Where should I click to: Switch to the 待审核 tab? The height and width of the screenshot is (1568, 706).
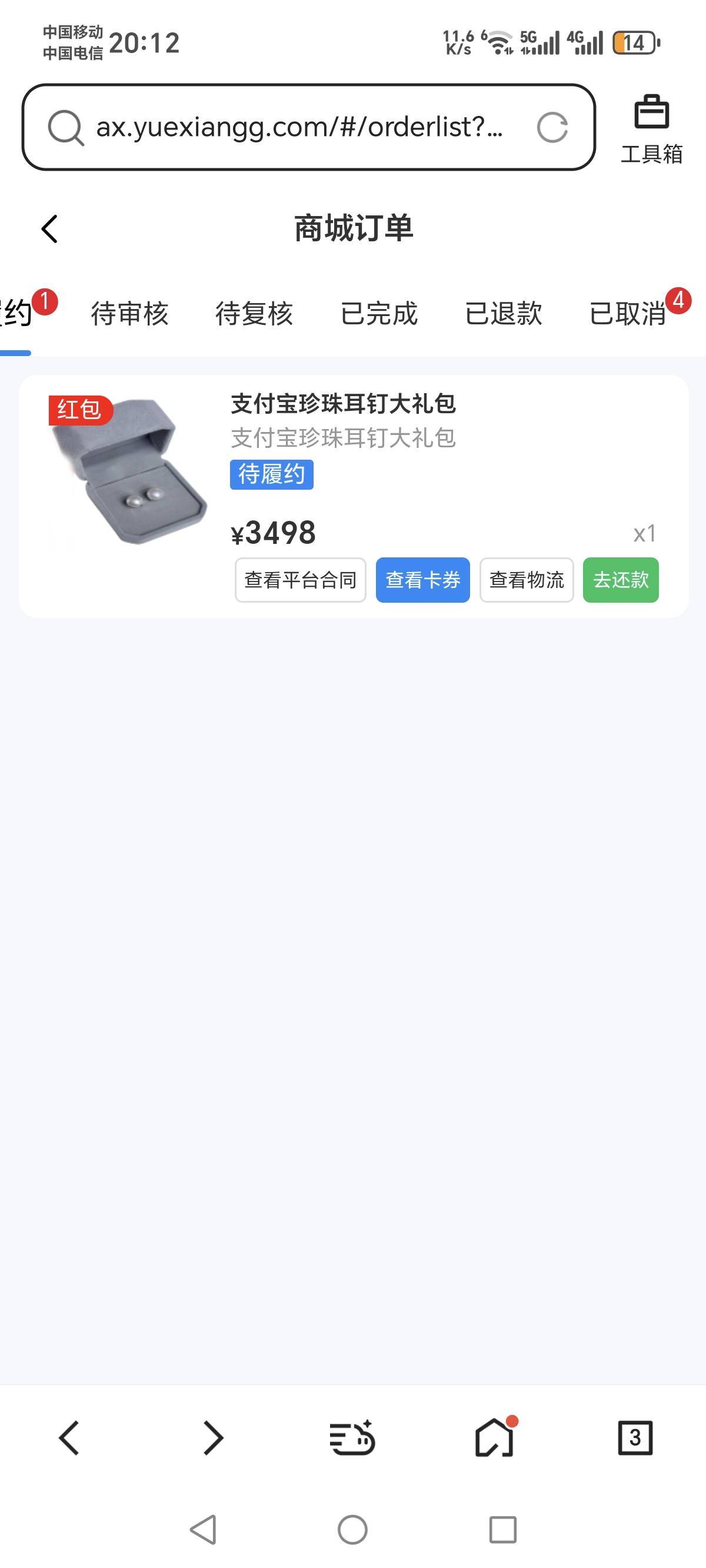pos(129,314)
